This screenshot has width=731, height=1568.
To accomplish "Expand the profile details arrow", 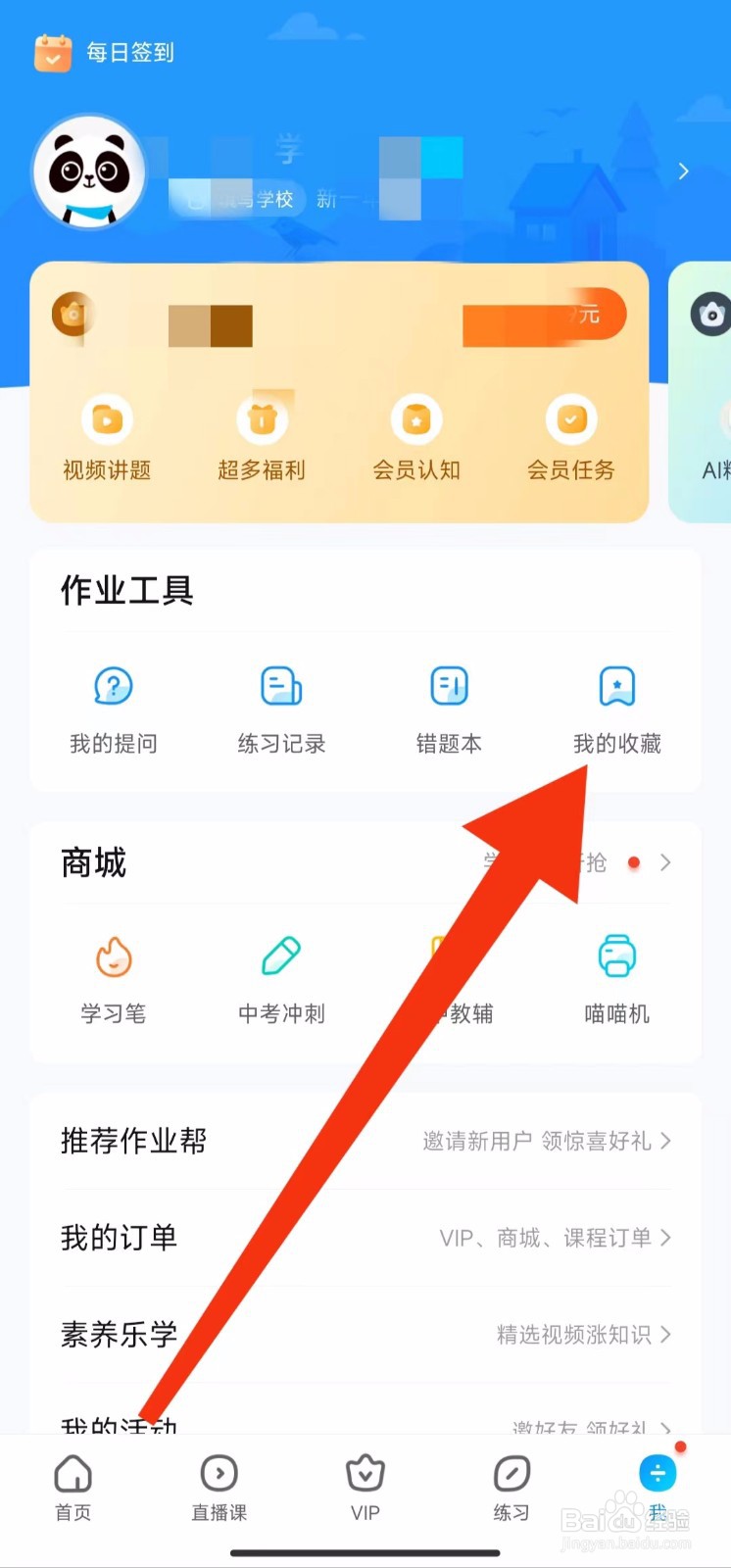I will [683, 171].
